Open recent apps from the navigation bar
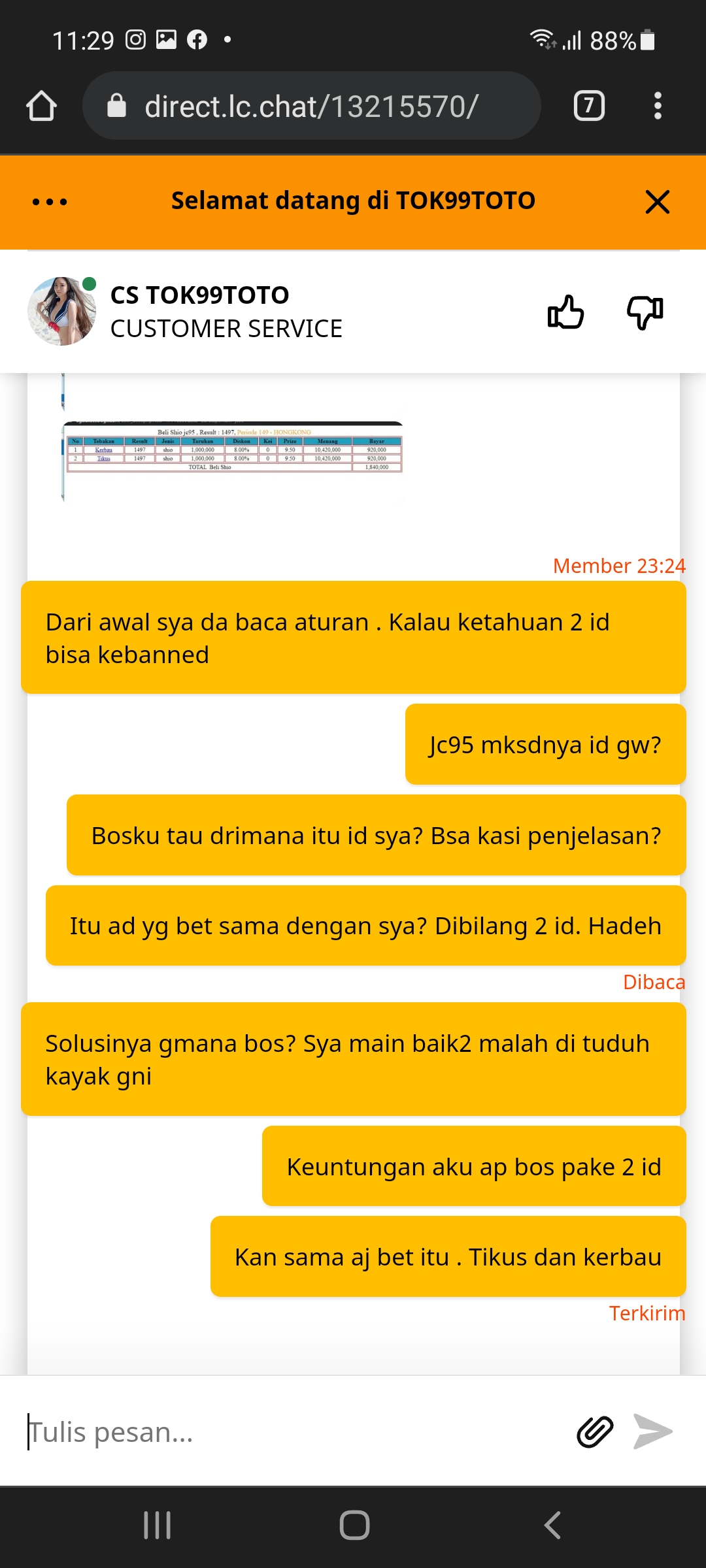Screen dimensions: 706x1568 (x=157, y=1526)
